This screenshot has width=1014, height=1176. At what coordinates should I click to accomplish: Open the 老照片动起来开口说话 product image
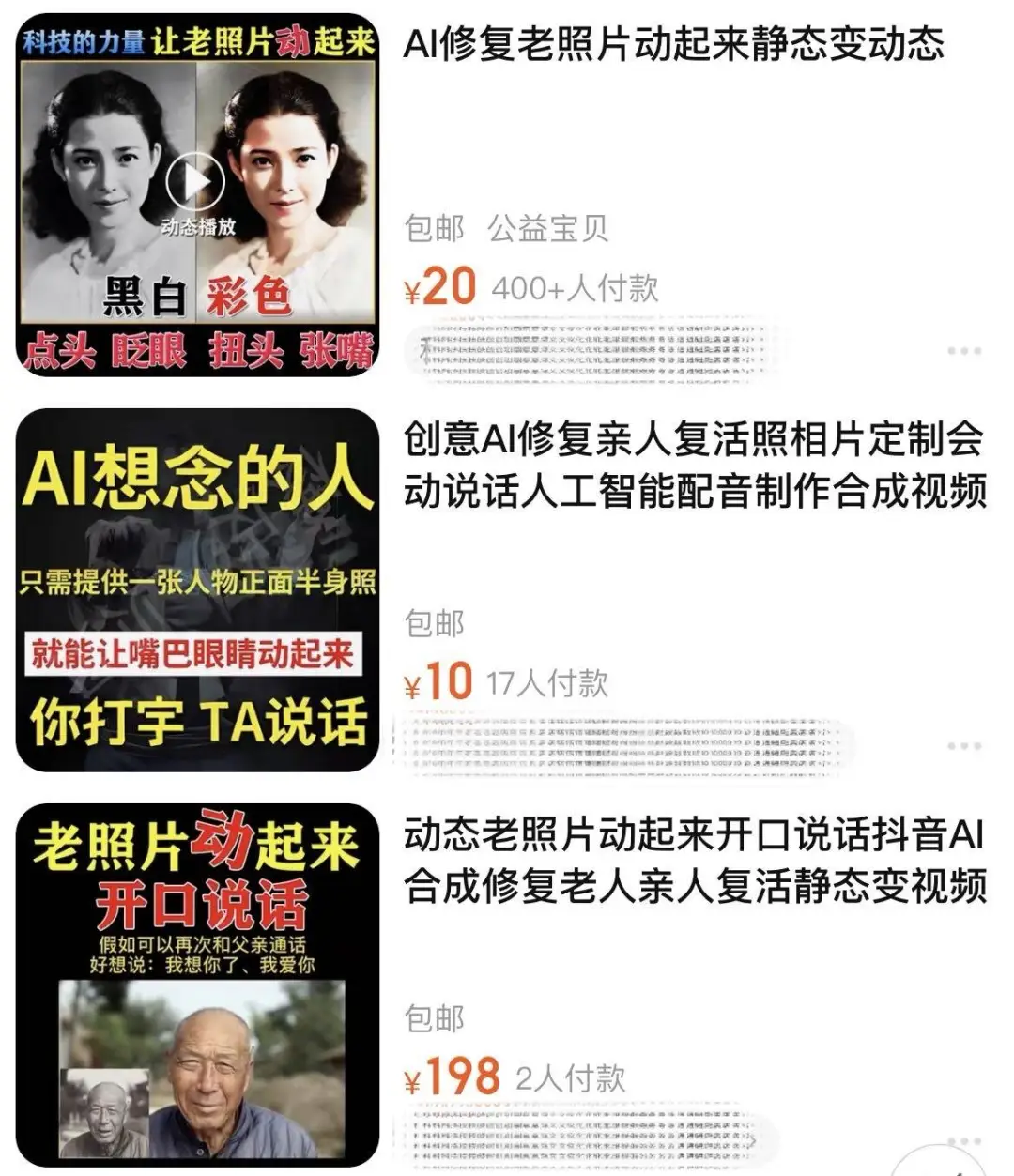(x=197, y=985)
